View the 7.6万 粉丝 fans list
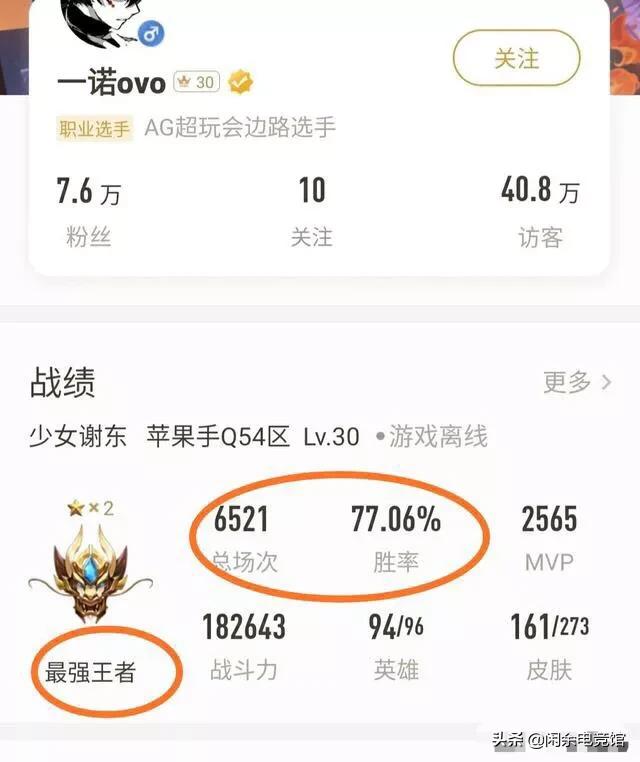The width and height of the screenshot is (640, 762). (88, 210)
